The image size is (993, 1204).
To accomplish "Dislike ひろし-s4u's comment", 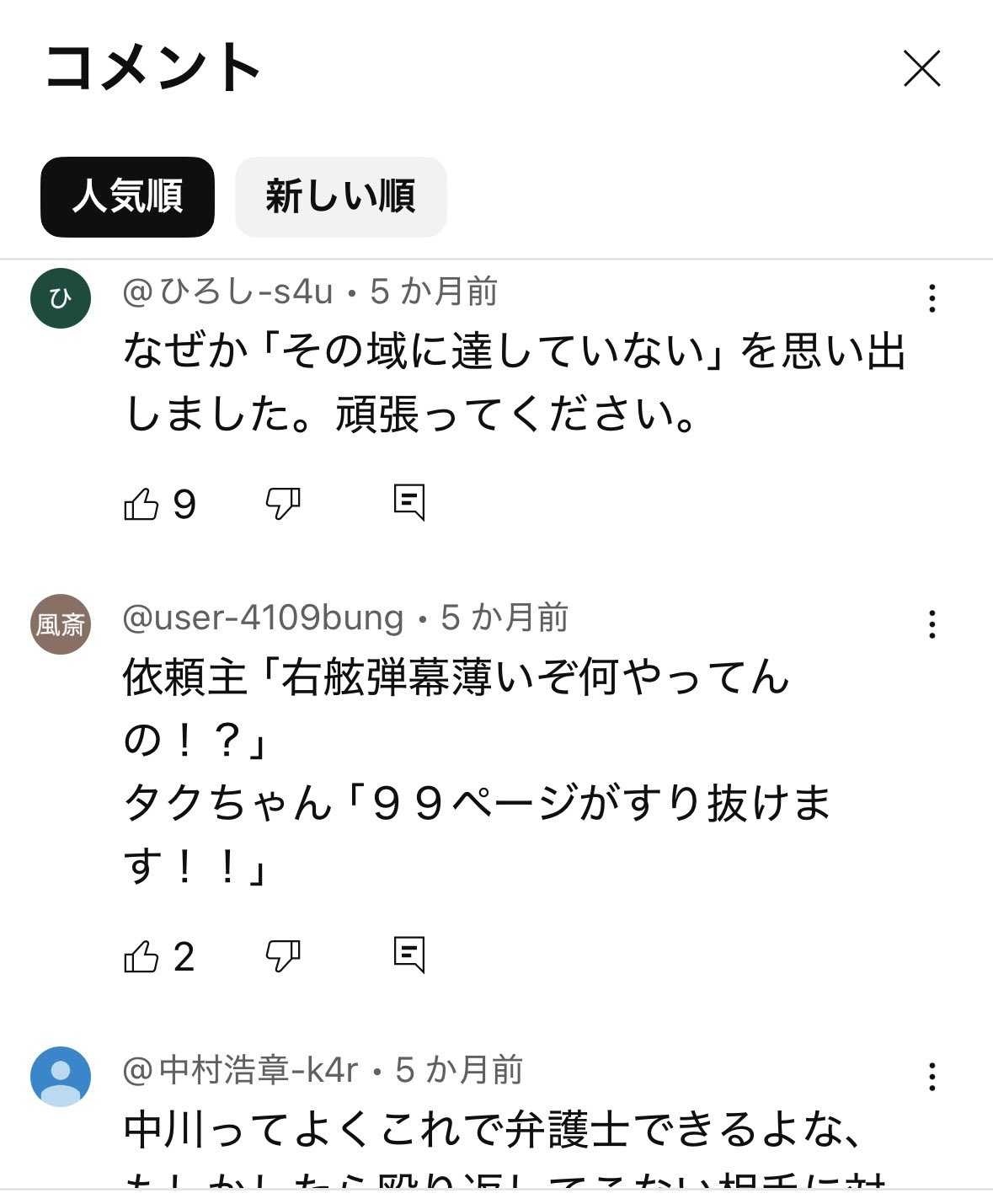I will 283,504.
